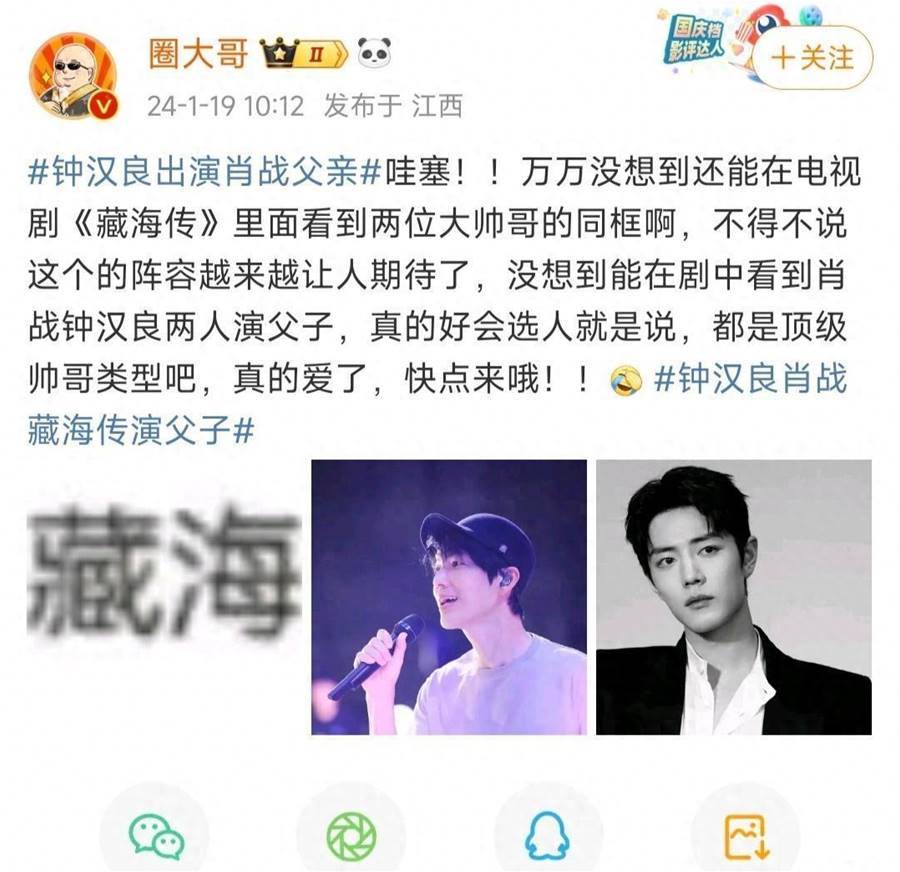View the blurred 藏海 text image

pyautogui.click(x=163, y=597)
